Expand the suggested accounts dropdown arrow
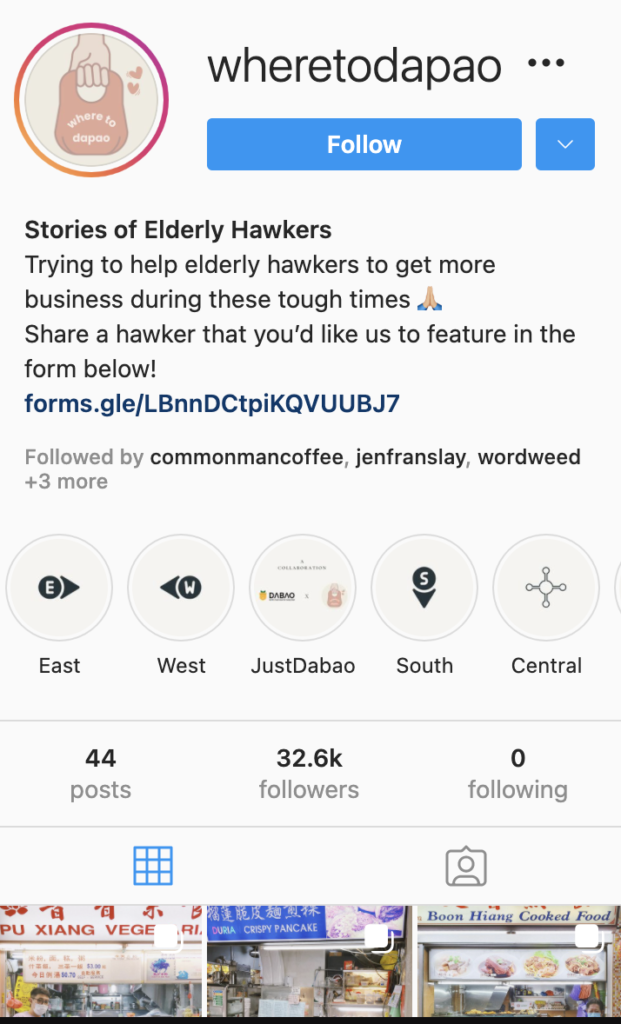621x1024 pixels. (x=565, y=144)
